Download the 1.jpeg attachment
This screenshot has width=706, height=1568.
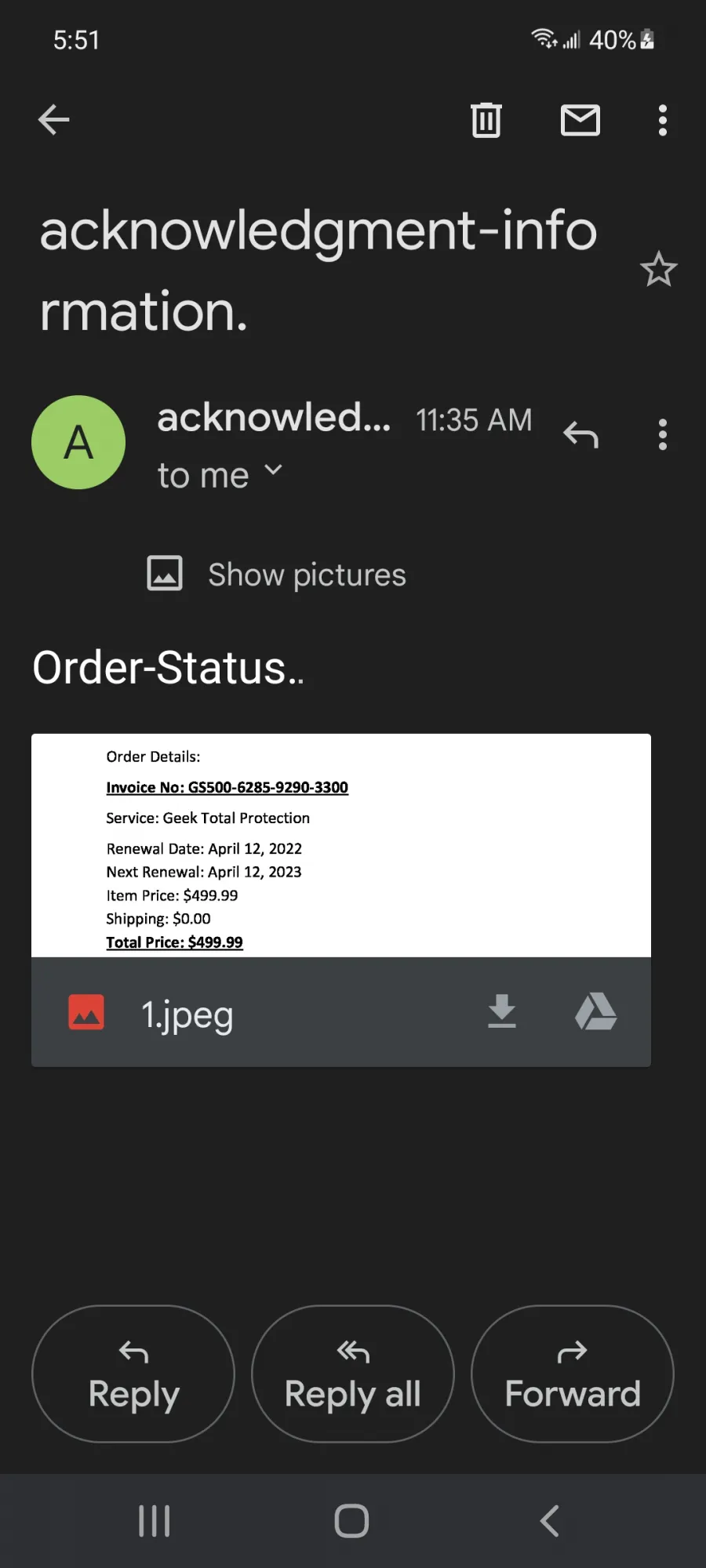tap(502, 1011)
